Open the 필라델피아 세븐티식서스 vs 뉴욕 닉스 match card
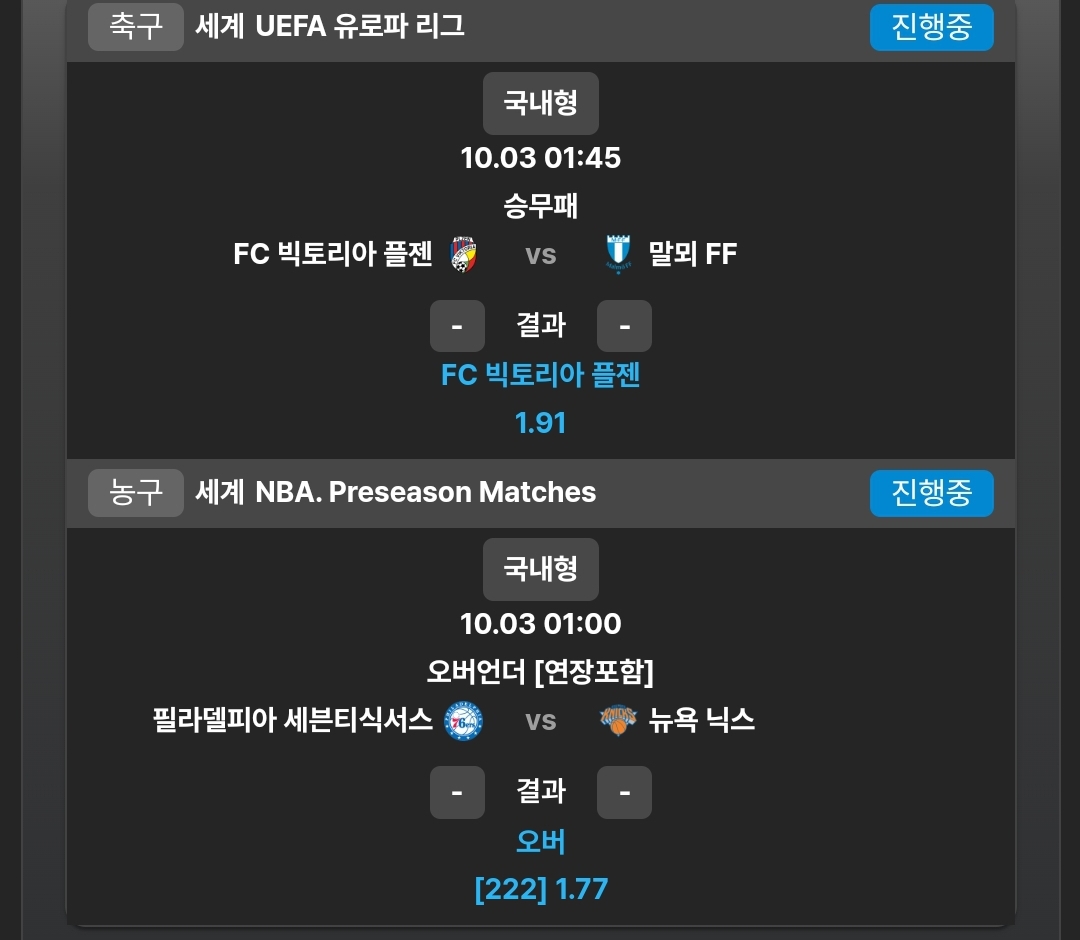This screenshot has height=940, width=1080. 540,721
